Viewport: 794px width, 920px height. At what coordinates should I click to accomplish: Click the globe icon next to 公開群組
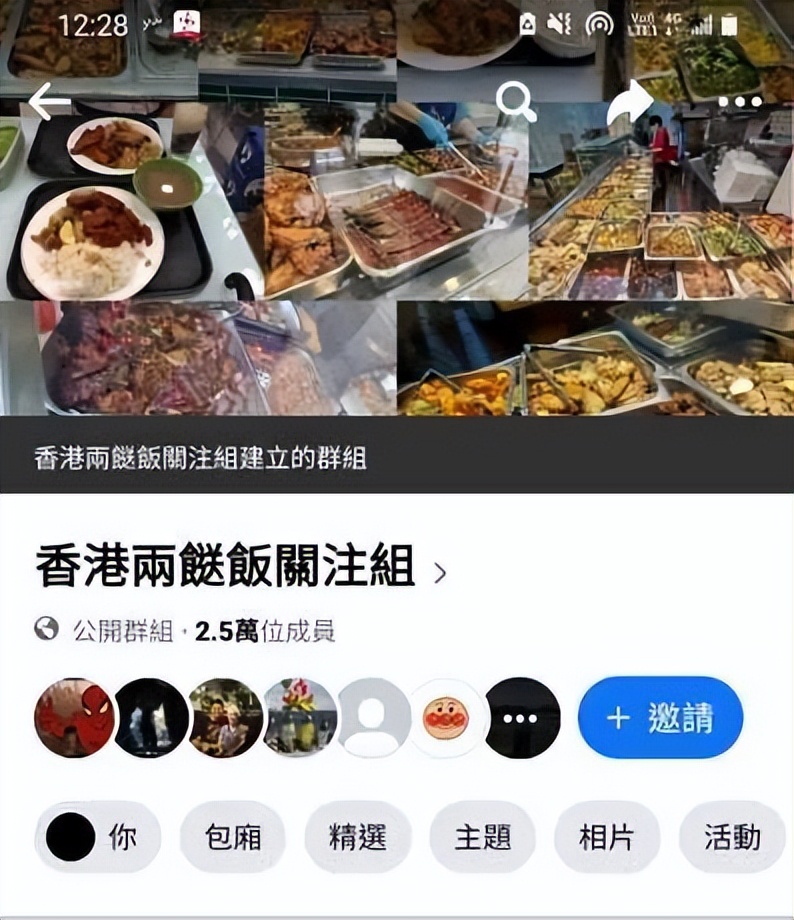point(45,627)
